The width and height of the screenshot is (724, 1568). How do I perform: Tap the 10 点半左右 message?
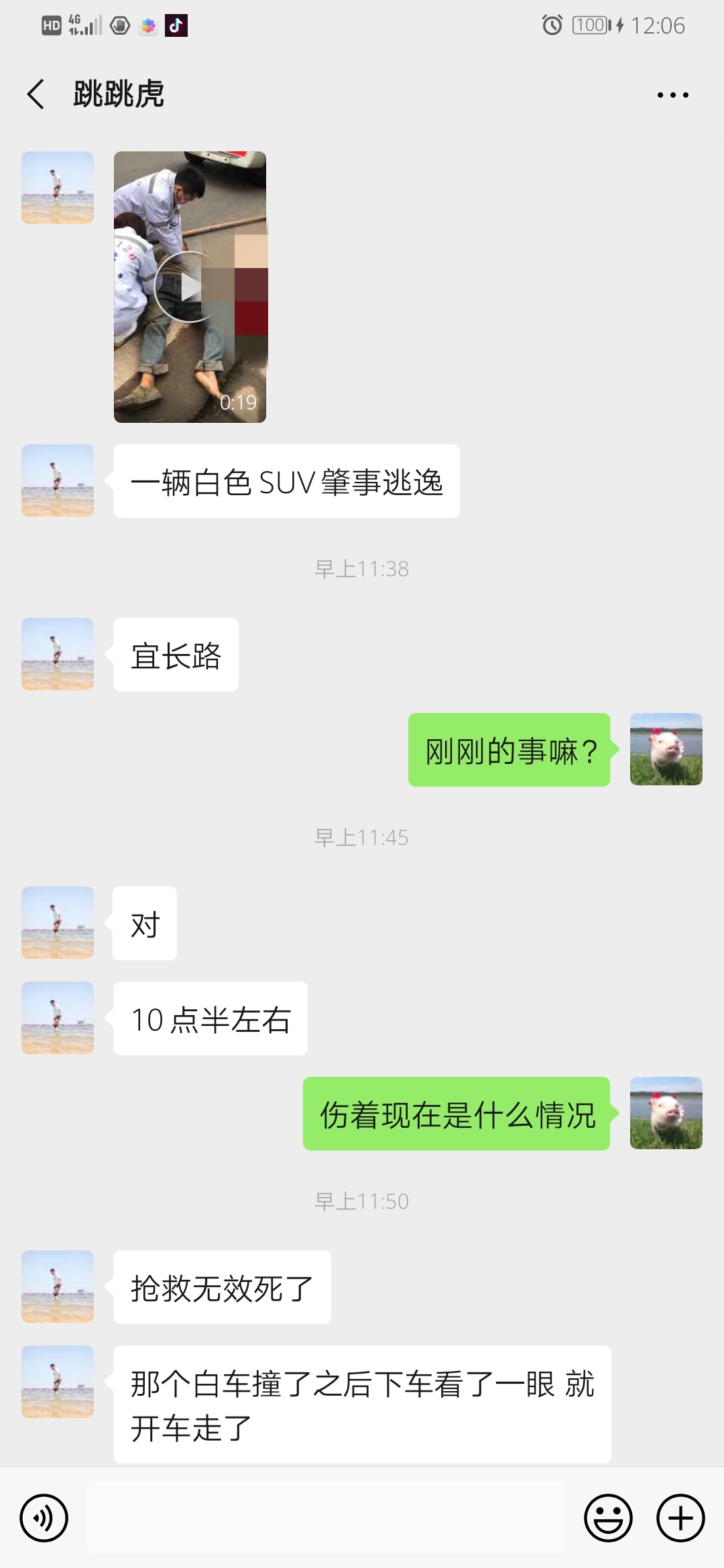pyautogui.click(x=210, y=1019)
